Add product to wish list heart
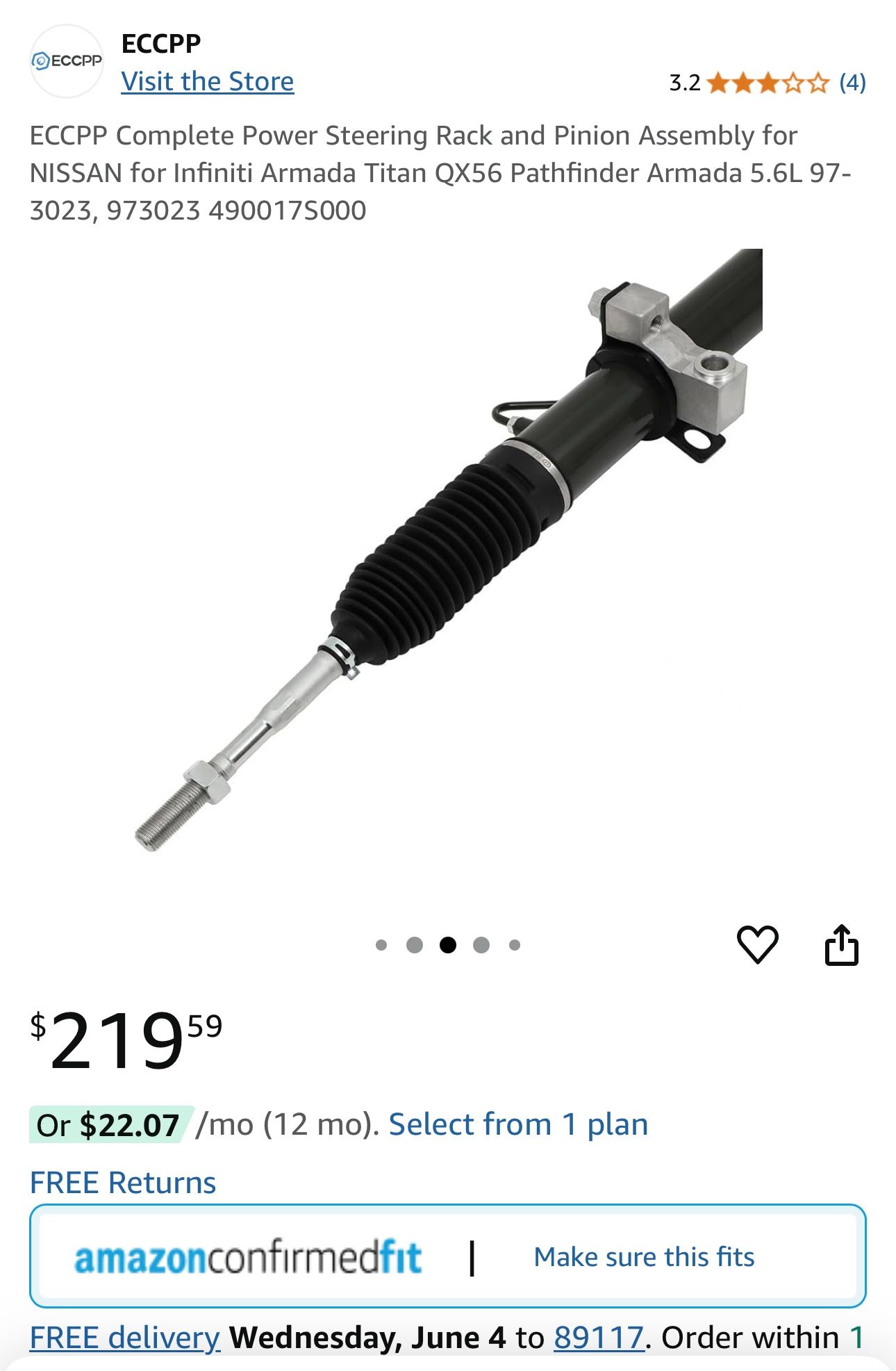The width and height of the screenshot is (896, 1371). (x=756, y=944)
